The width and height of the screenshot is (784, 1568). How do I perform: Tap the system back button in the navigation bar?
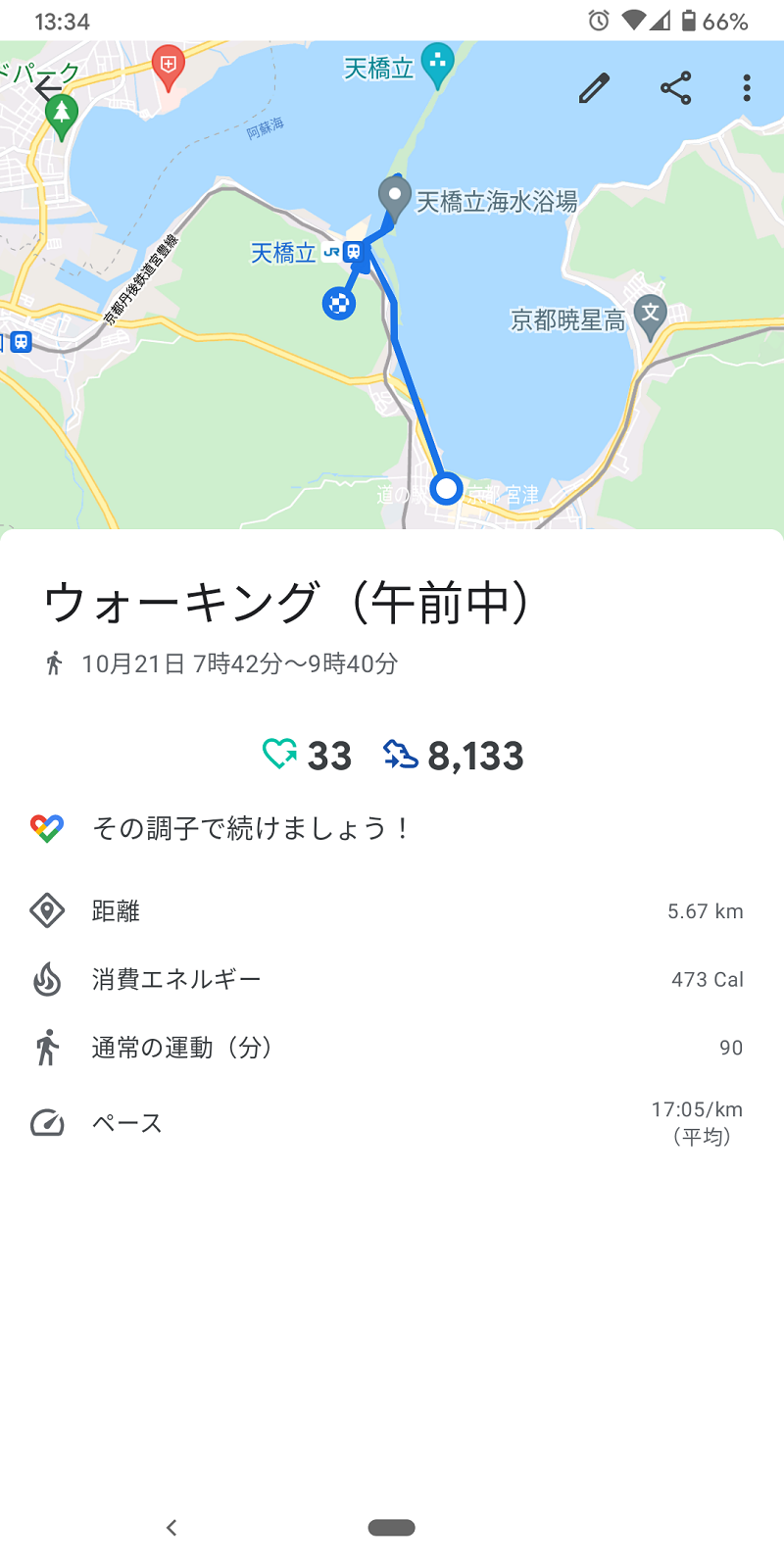click(x=171, y=1527)
